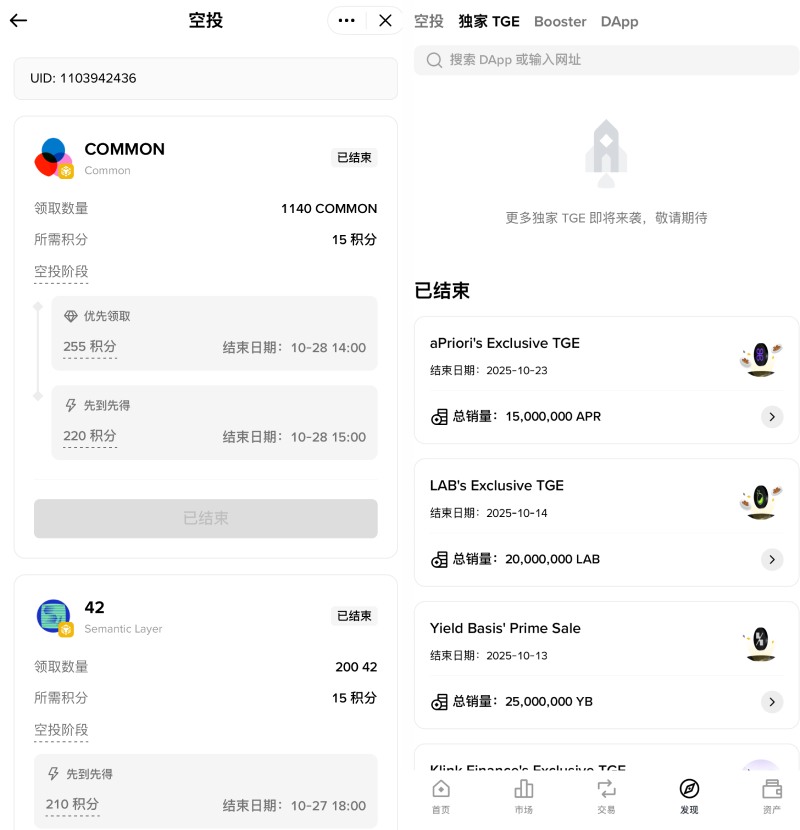The height and width of the screenshot is (830, 800).
Task: Open the 市场 market chart icon
Action: [523, 793]
